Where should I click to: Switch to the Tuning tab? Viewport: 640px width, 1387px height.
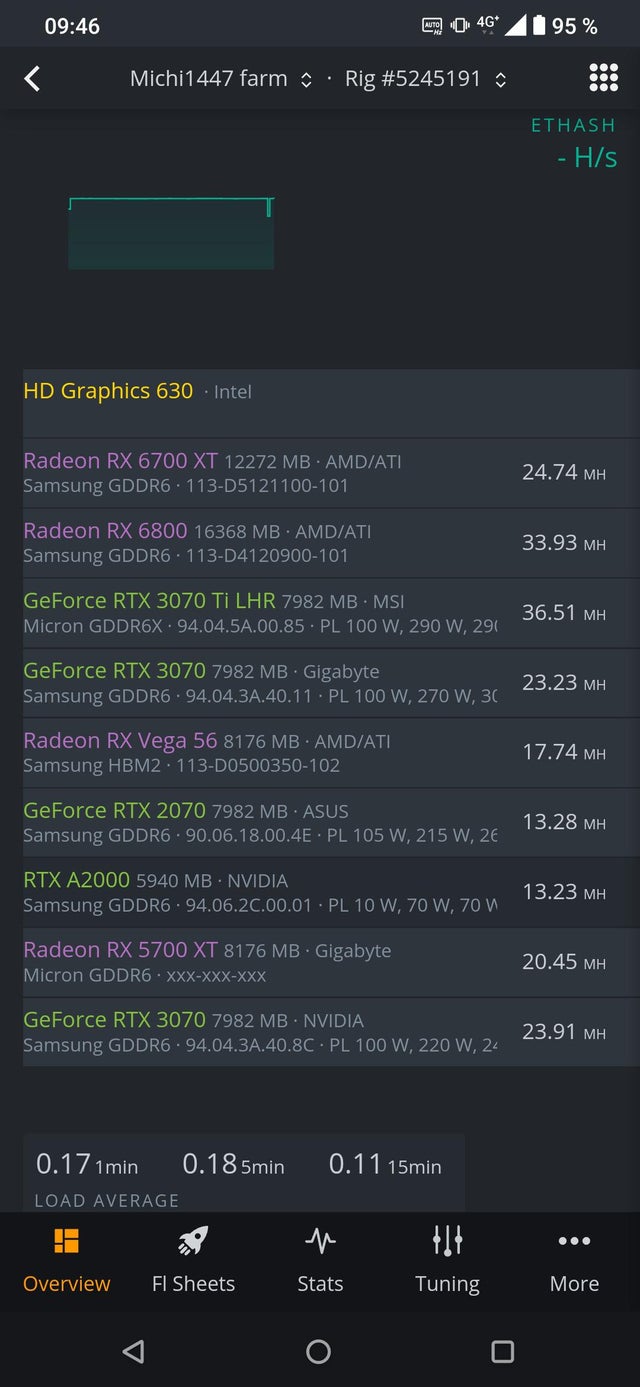[447, 1260]
